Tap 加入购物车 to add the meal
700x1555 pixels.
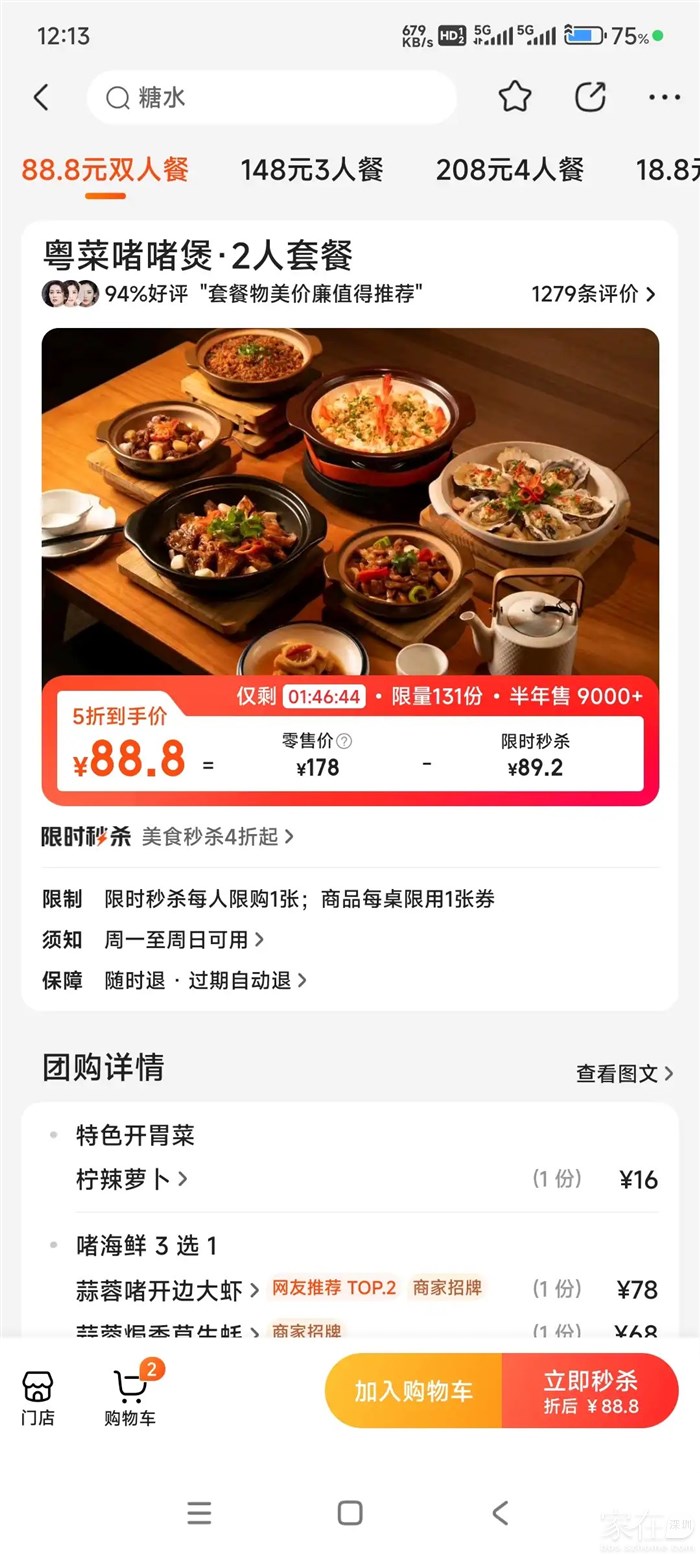pos(413,1391)
